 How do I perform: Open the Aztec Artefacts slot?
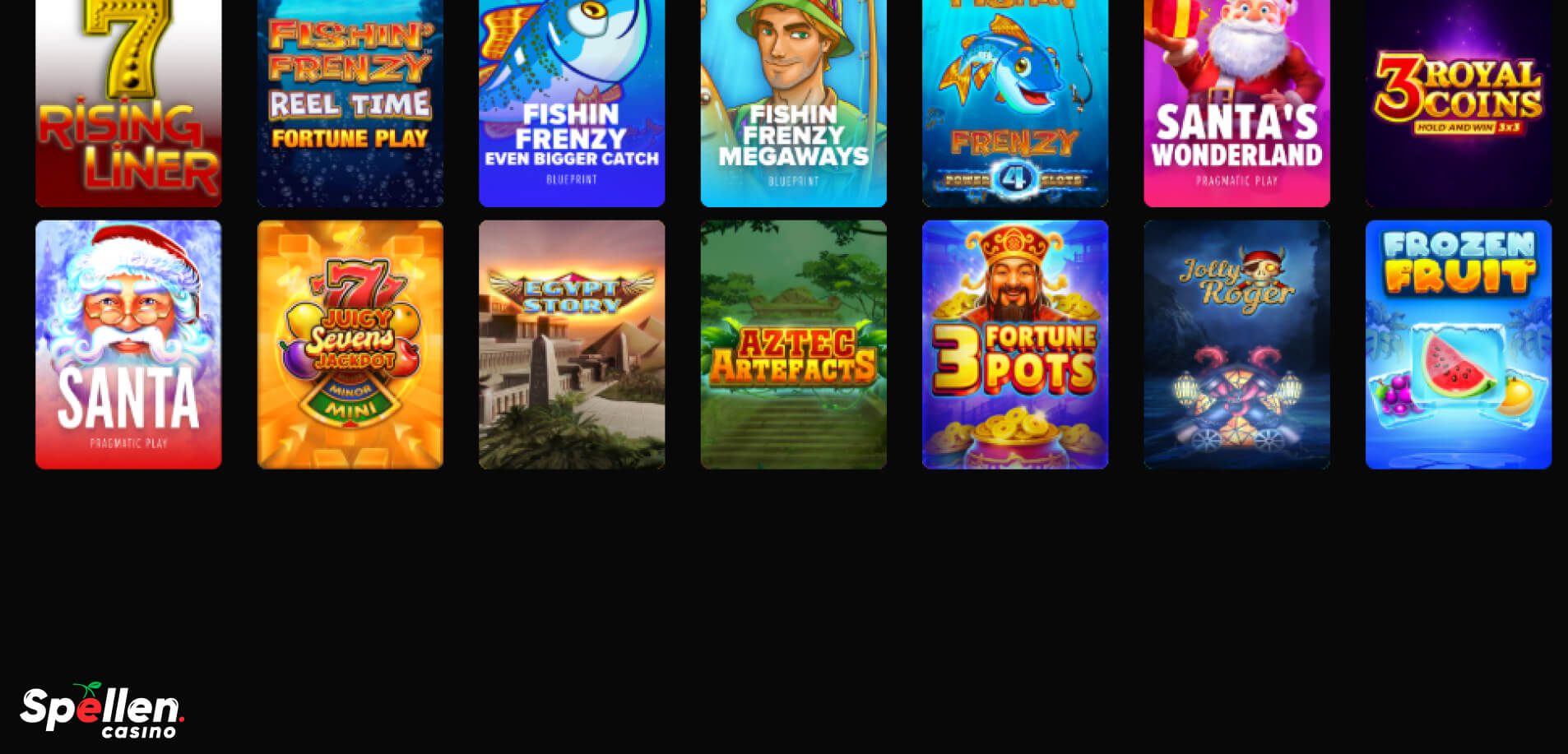pyautogui.click(x=793, y=345)
